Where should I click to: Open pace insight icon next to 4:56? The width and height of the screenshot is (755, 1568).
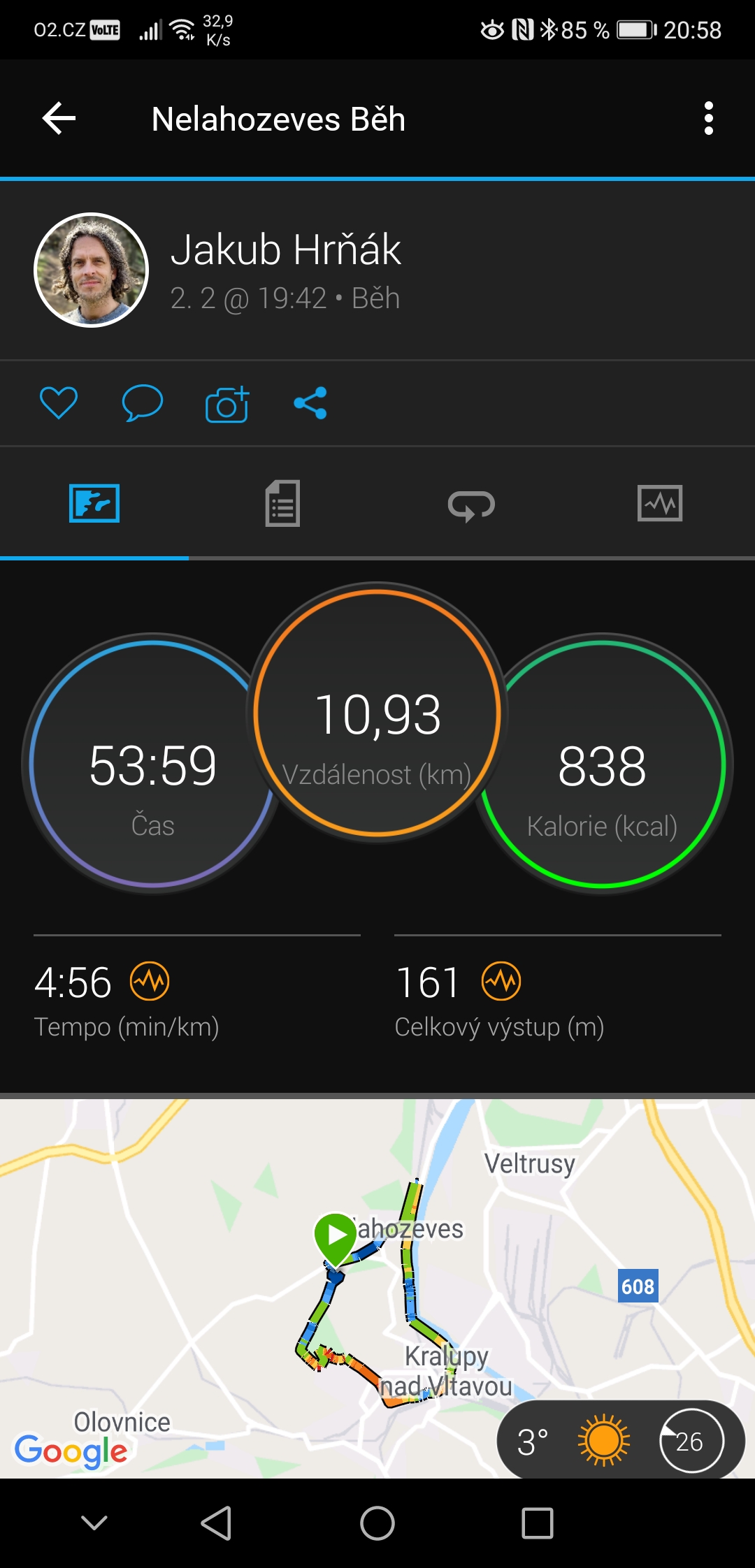click(150, 981)
